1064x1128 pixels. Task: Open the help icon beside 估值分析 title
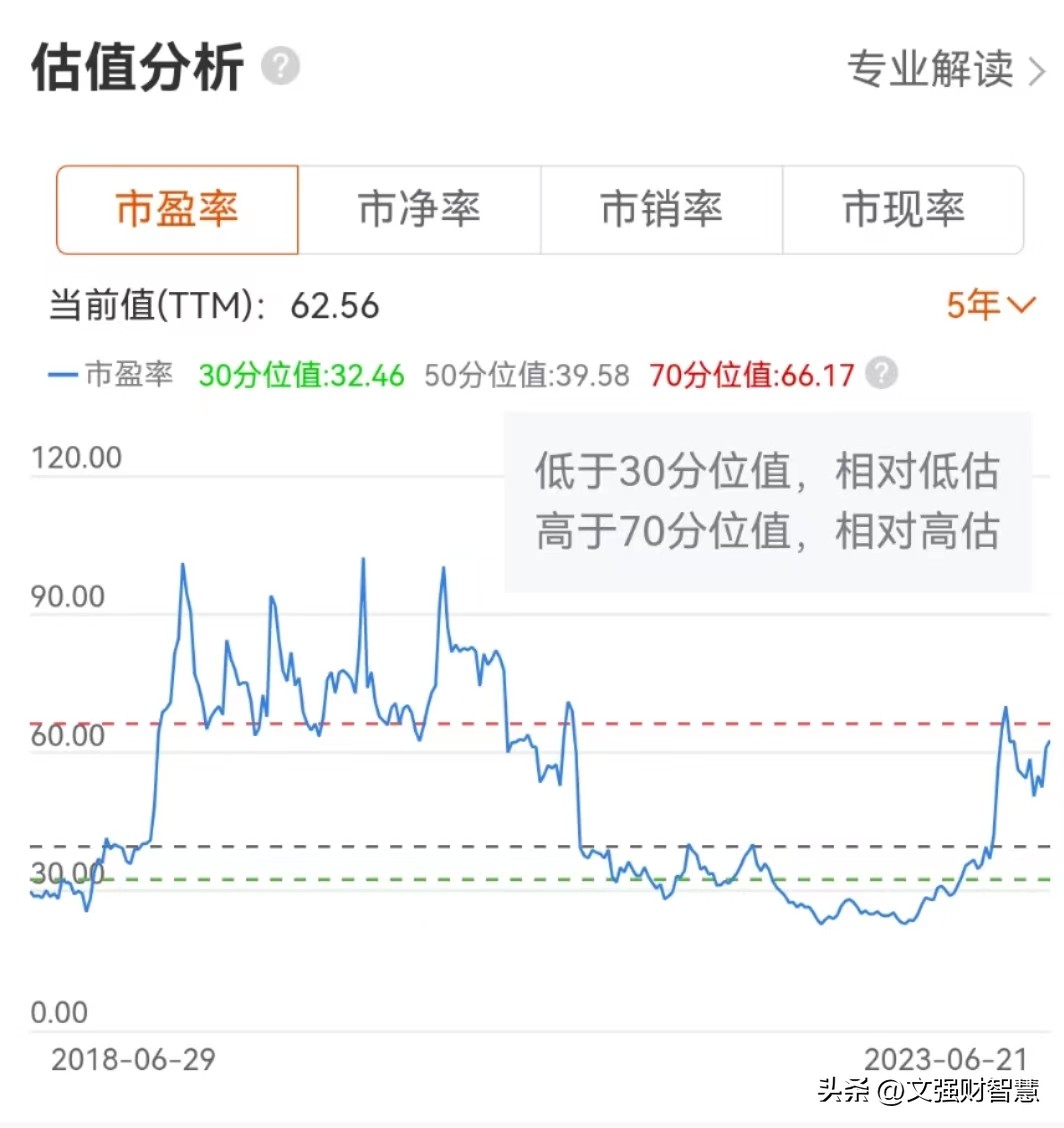click(280, 66)
